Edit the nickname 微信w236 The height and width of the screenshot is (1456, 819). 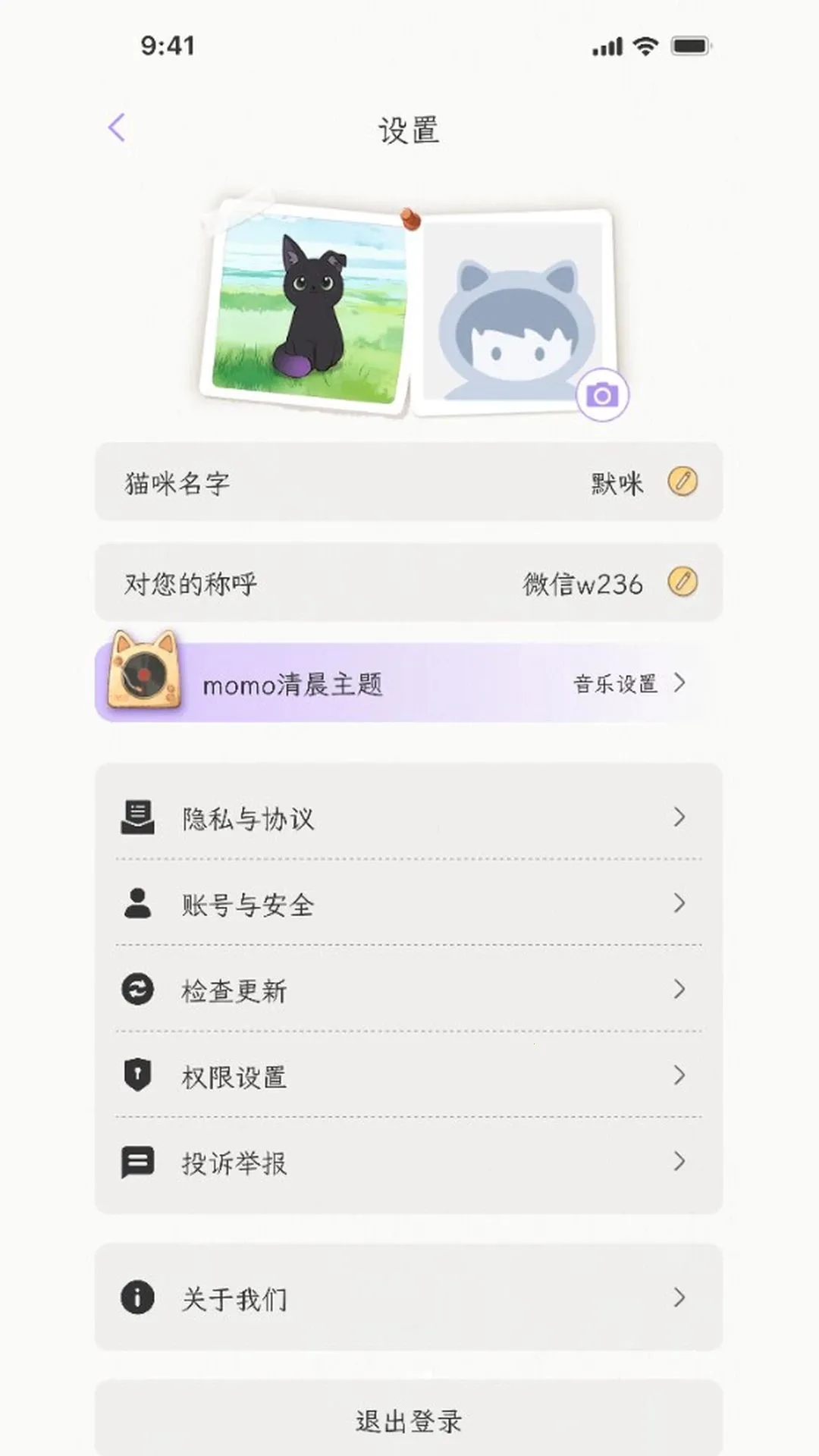point(682,582)
